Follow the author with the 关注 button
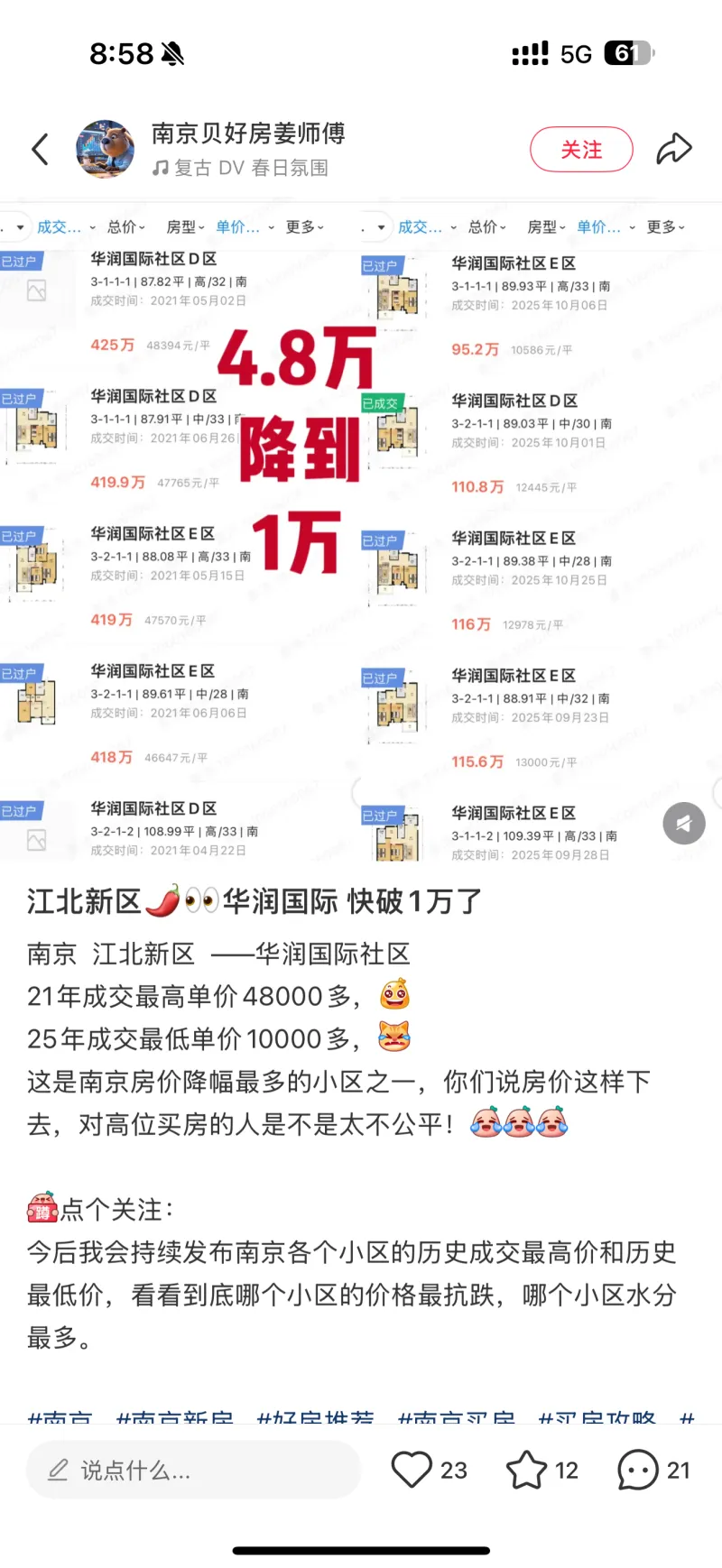The width and height of the screenshot is (722, 1568). tap(581, 150)
